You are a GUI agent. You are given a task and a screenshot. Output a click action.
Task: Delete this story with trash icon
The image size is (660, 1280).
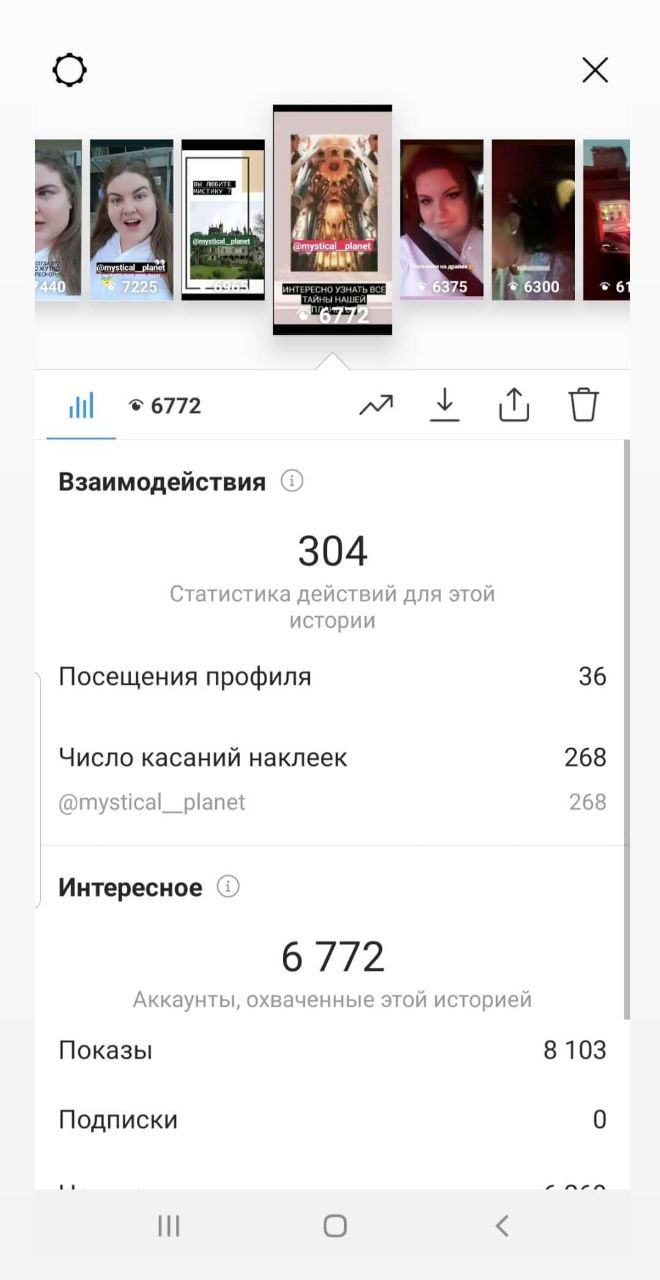click(584, 405)
